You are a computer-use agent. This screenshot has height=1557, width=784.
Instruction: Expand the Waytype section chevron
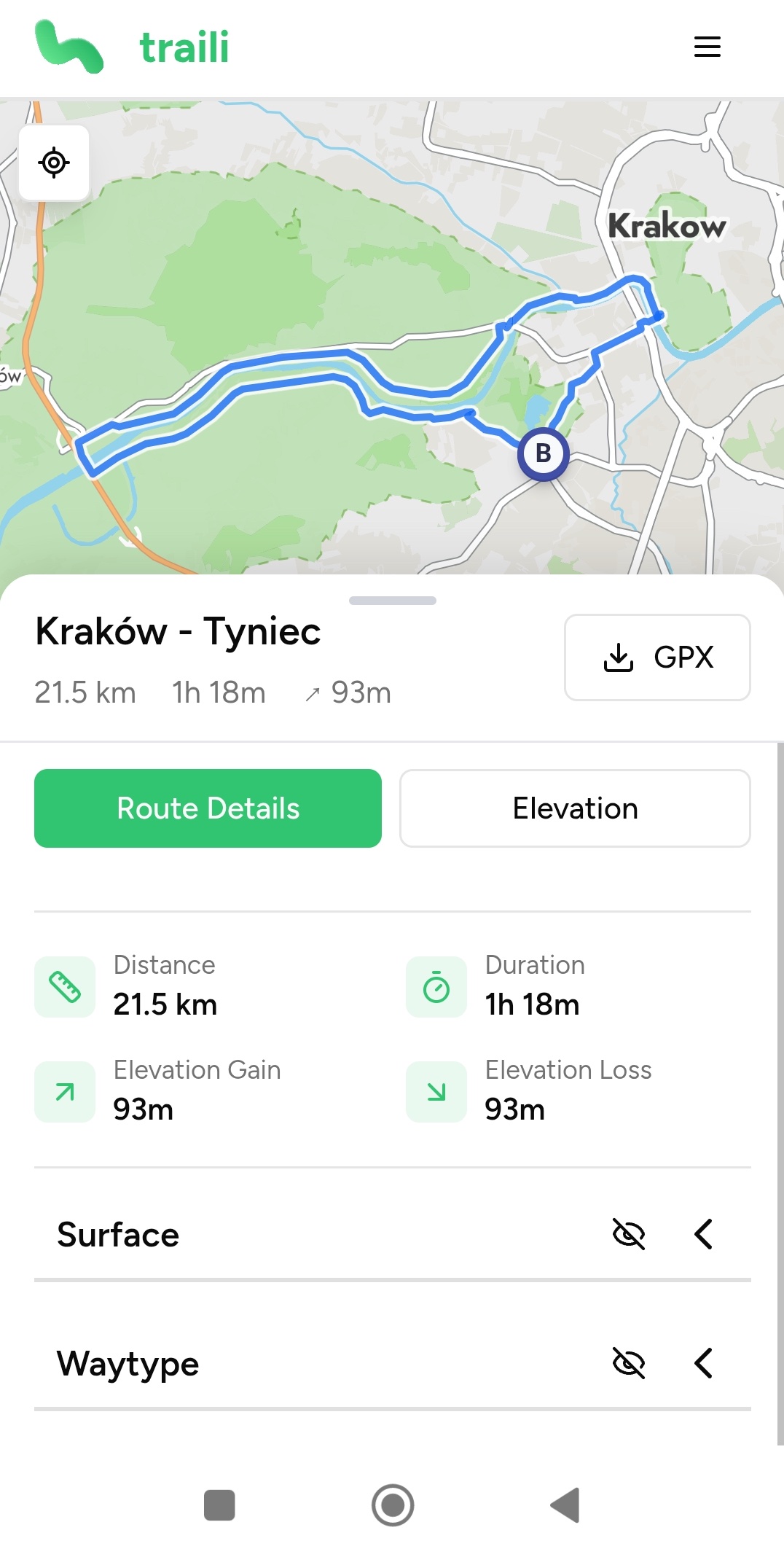click(x=703, y=1363)
